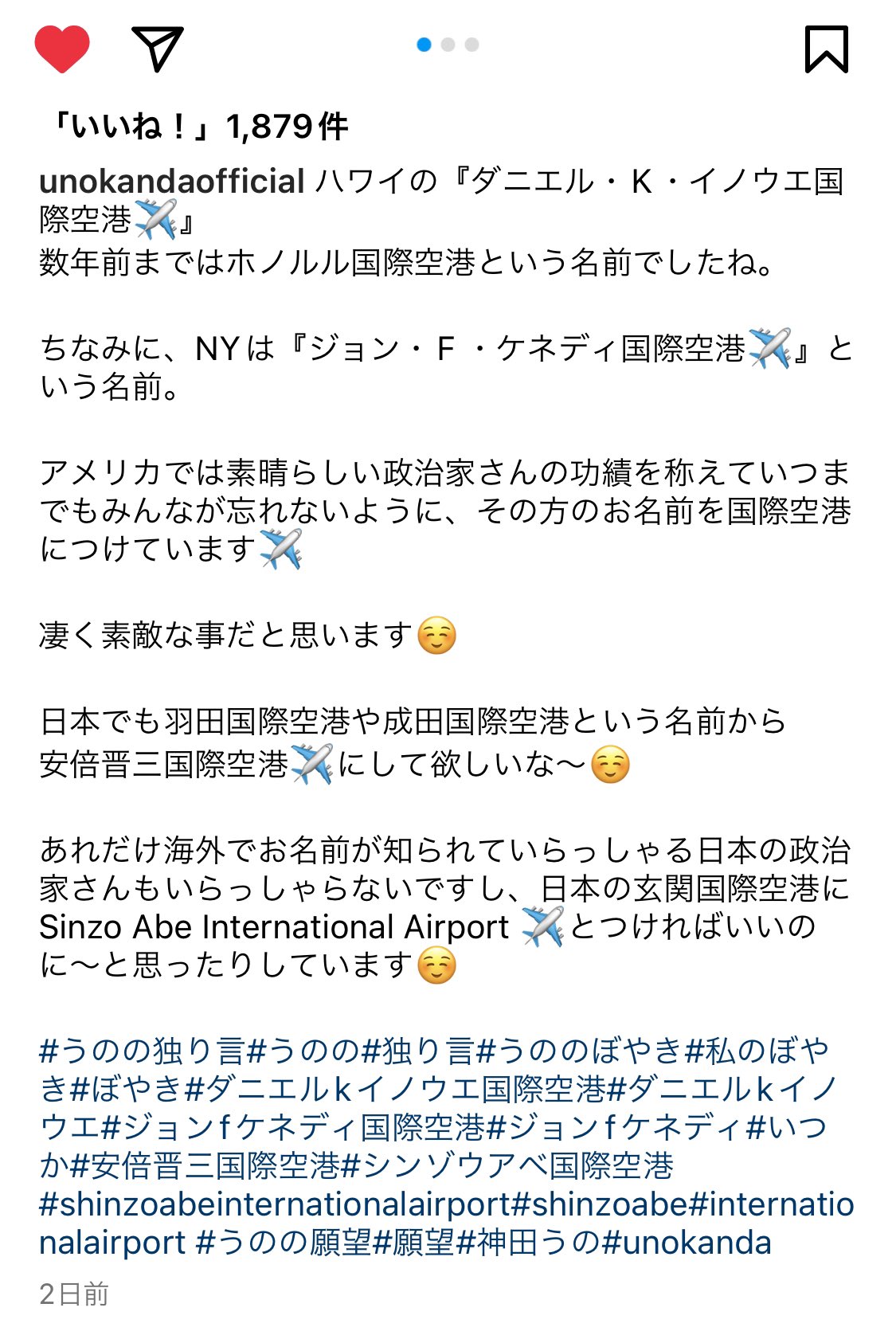Open hashtag #shinzoabeinternationalairport

click(x=273, y=1204)
